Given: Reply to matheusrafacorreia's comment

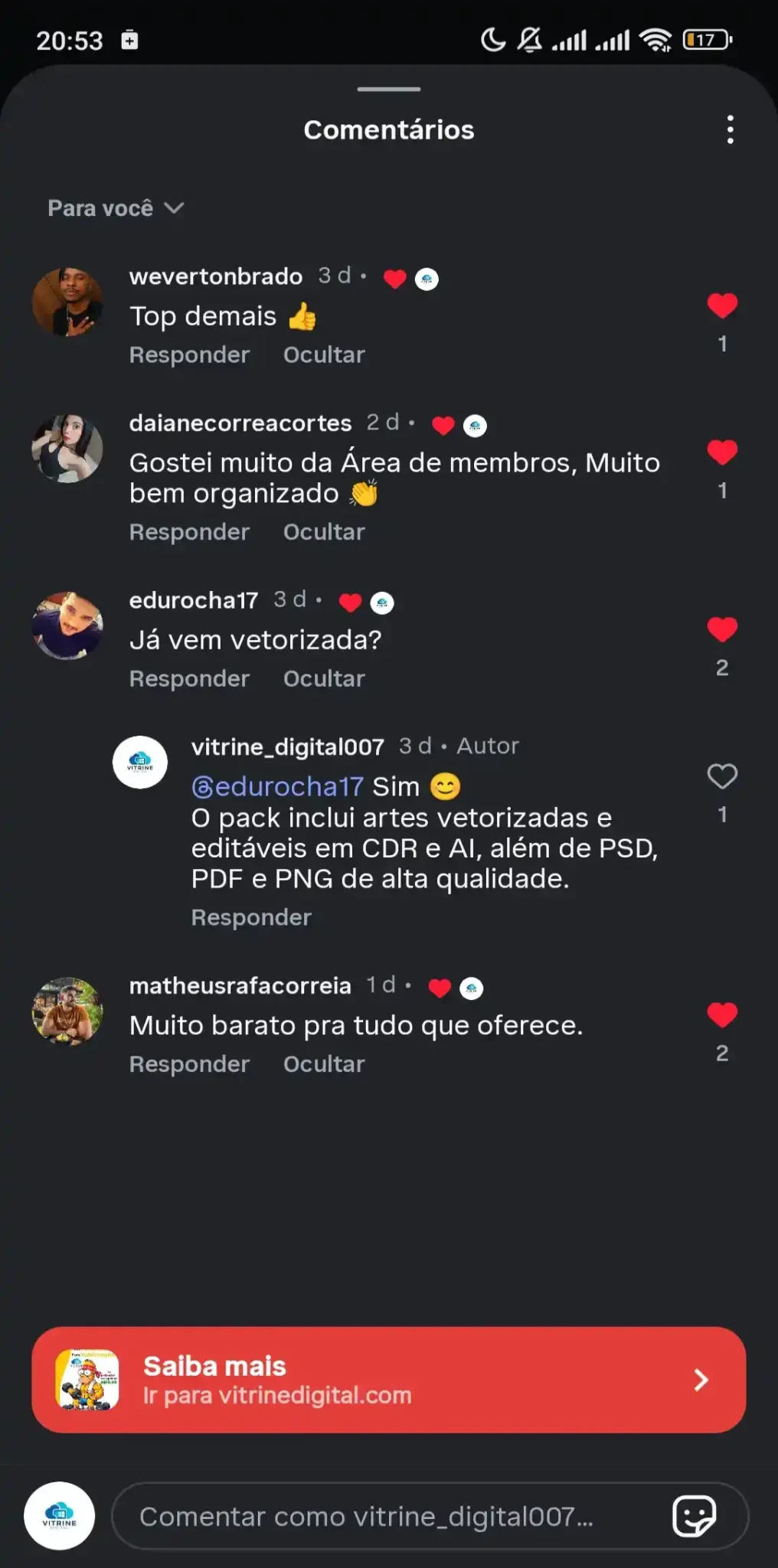Looking at the screenshot, I should click(189, 1064).
